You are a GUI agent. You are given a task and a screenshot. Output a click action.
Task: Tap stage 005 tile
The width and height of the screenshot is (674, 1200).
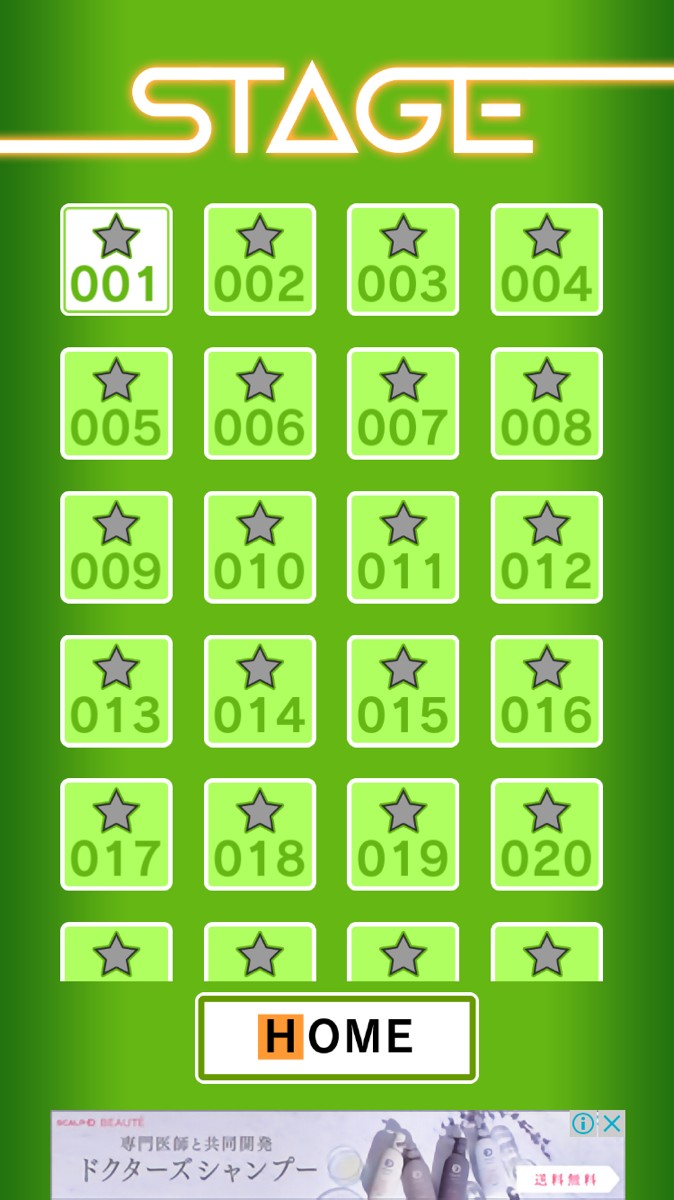116,404
